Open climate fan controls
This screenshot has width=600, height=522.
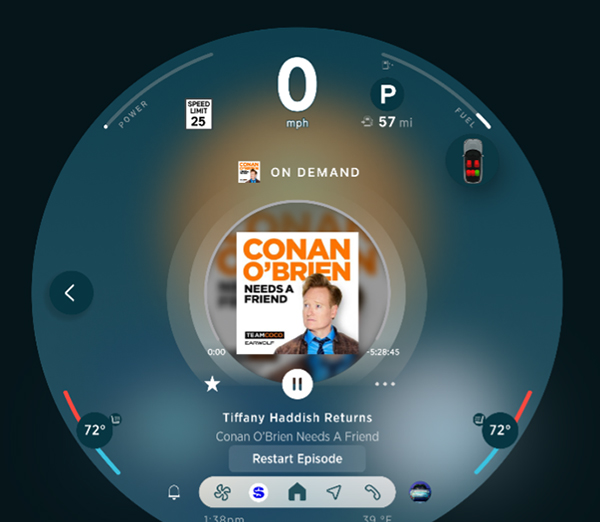pos(222,492)
